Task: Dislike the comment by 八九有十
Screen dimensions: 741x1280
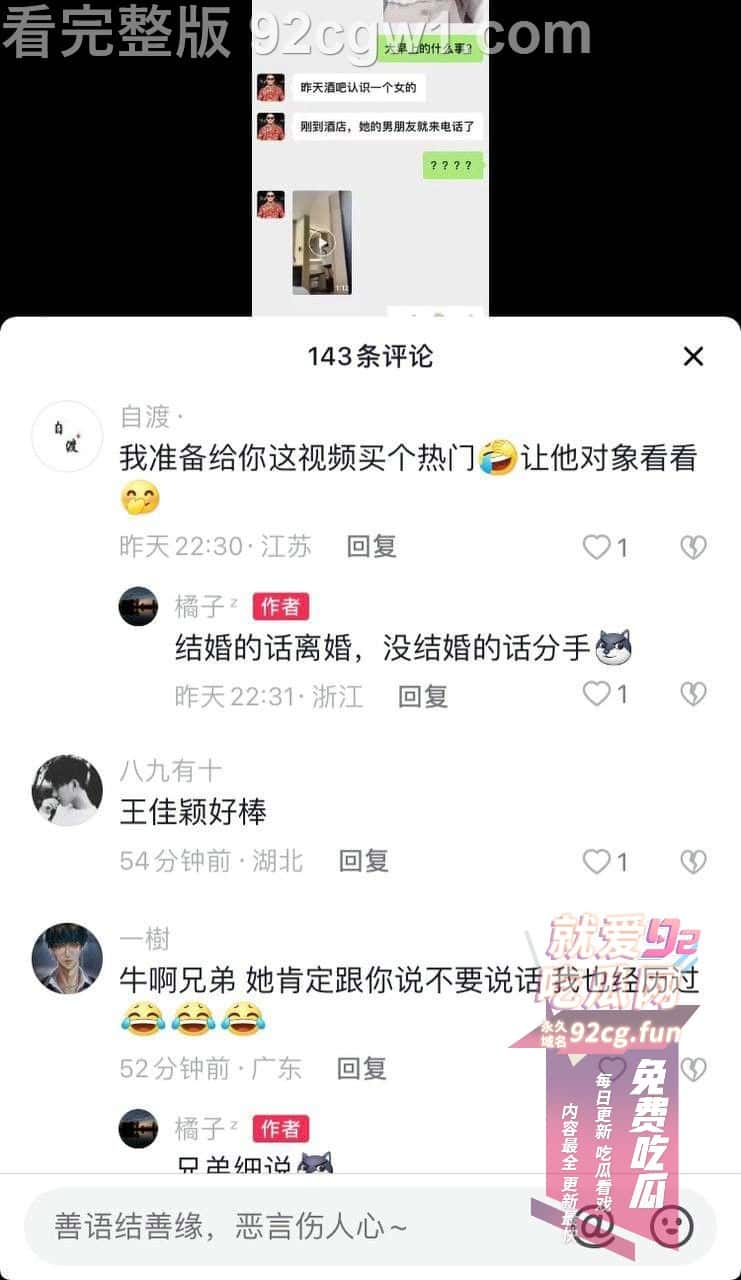Action: pos(693,861)
